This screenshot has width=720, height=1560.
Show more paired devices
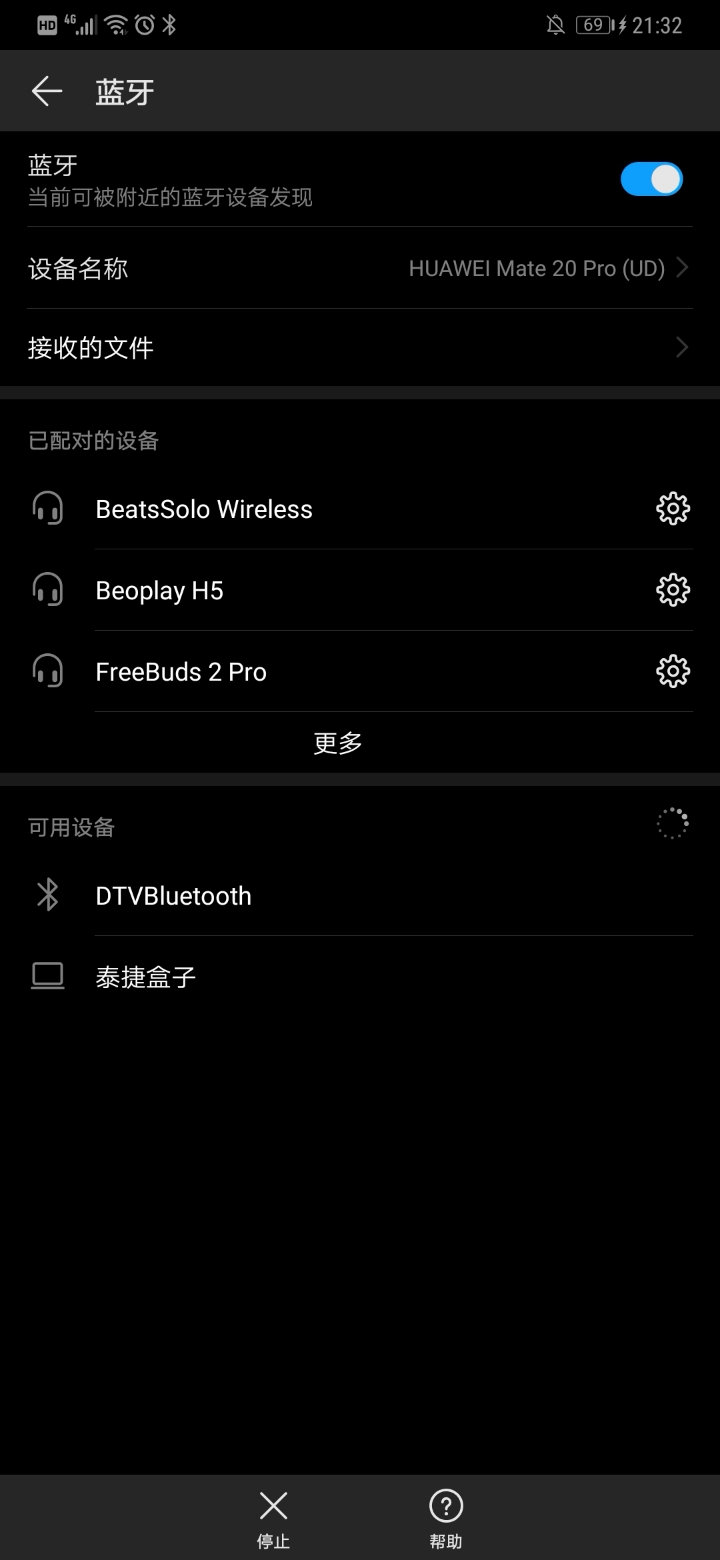(338, 743)
